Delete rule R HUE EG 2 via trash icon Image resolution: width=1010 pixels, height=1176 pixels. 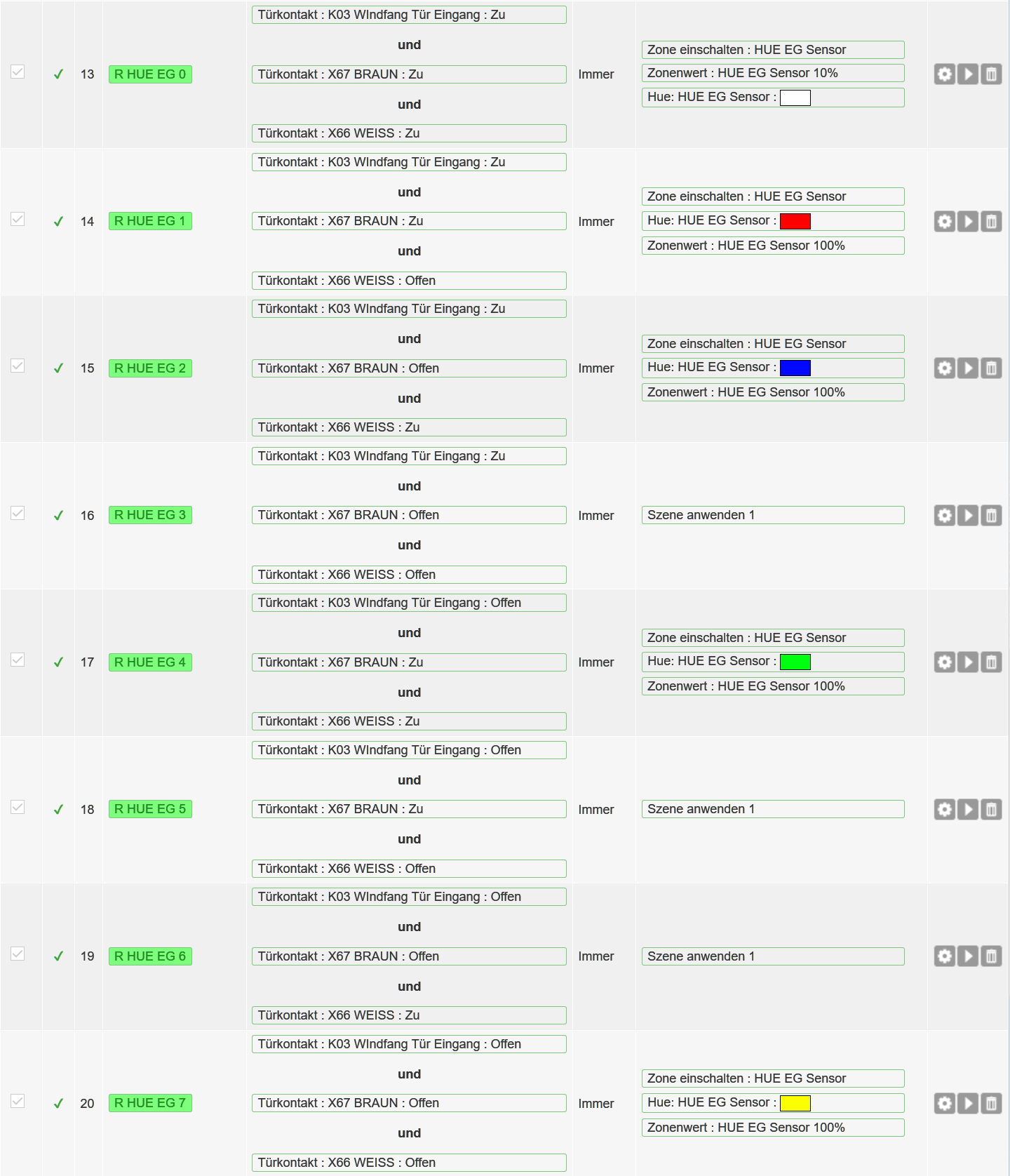991,368
